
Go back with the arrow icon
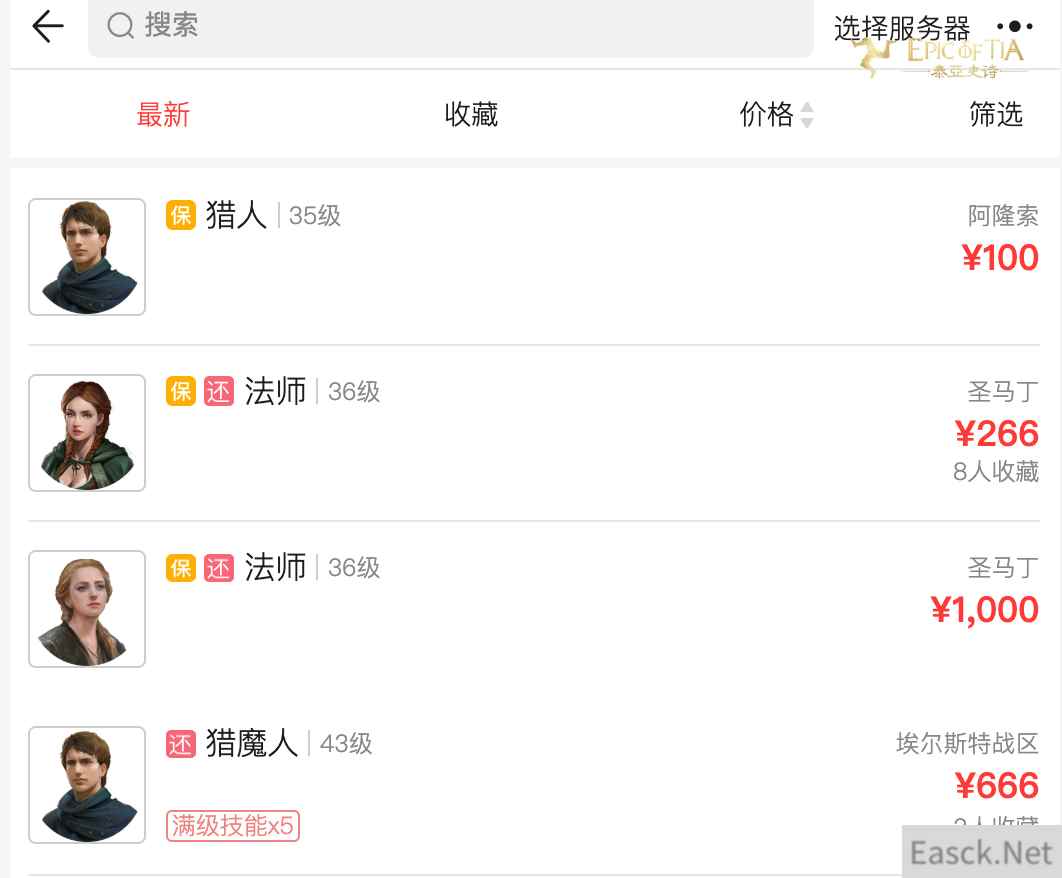click(47, 27)
